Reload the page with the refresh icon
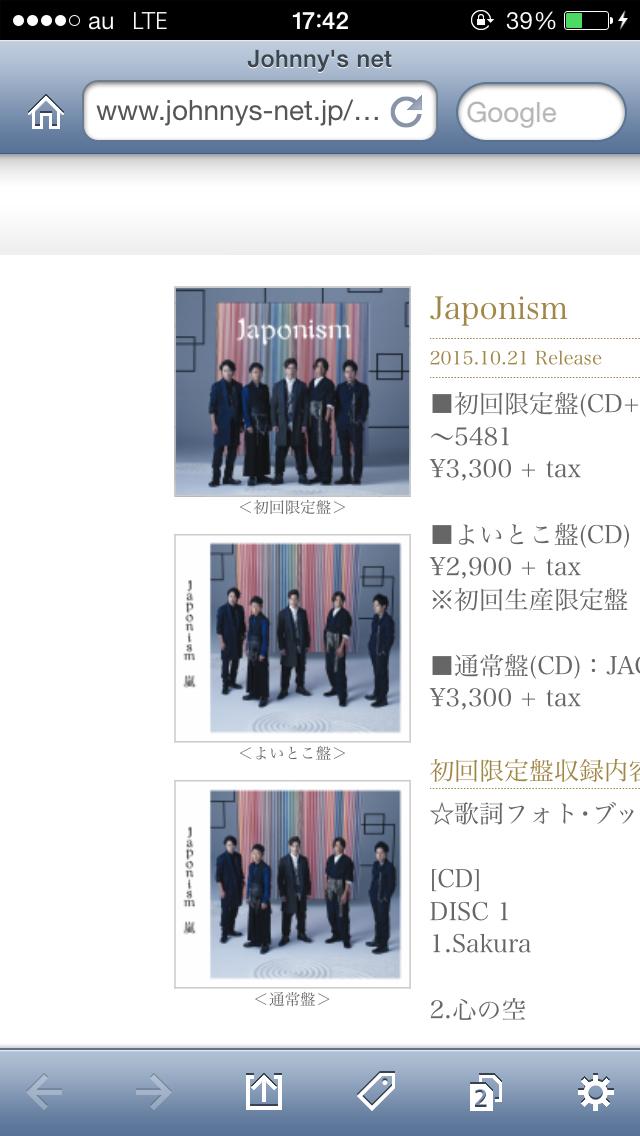This screenshot has width=640, height=1136. 407,112
